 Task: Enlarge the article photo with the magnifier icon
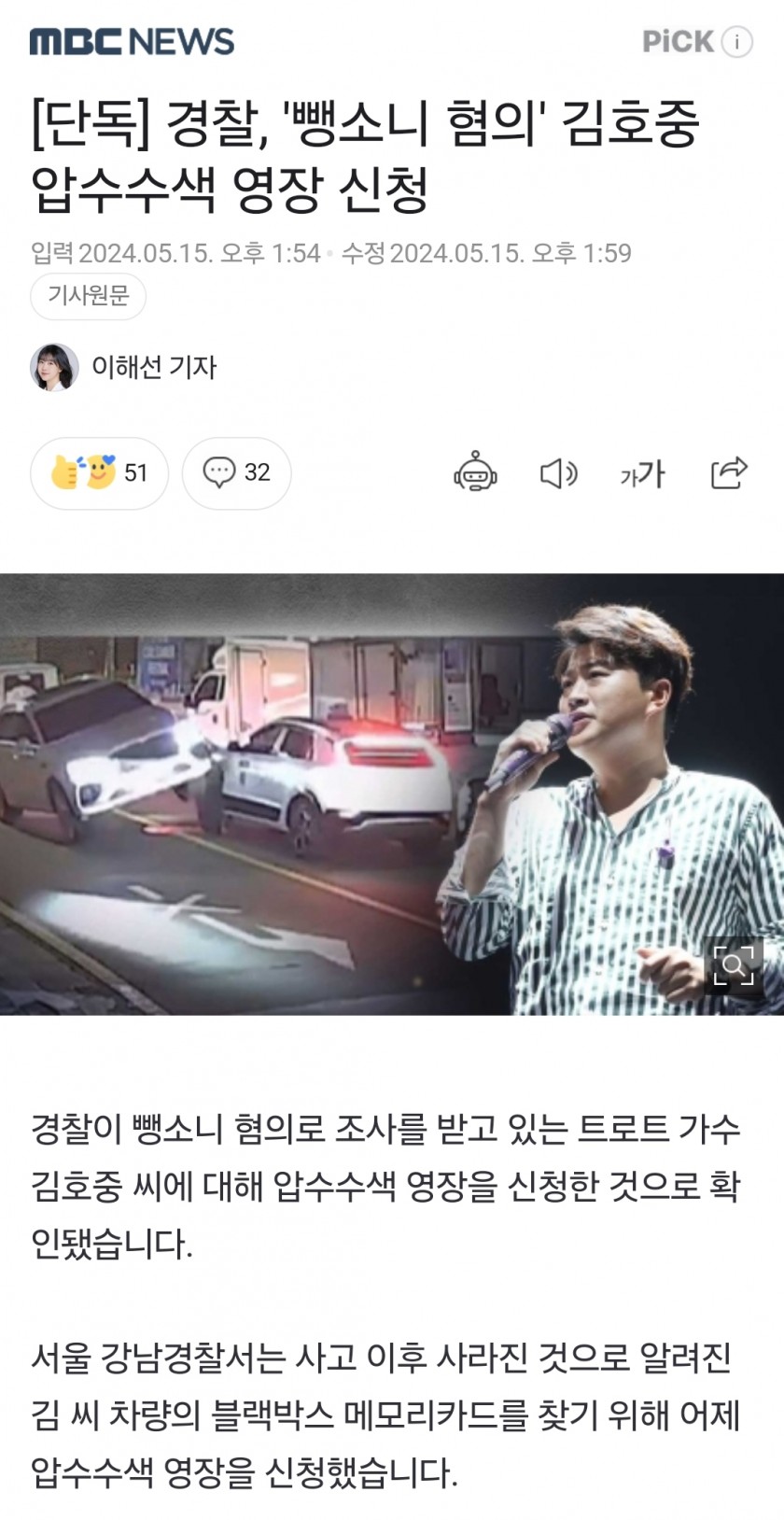(x=734, y=965)
